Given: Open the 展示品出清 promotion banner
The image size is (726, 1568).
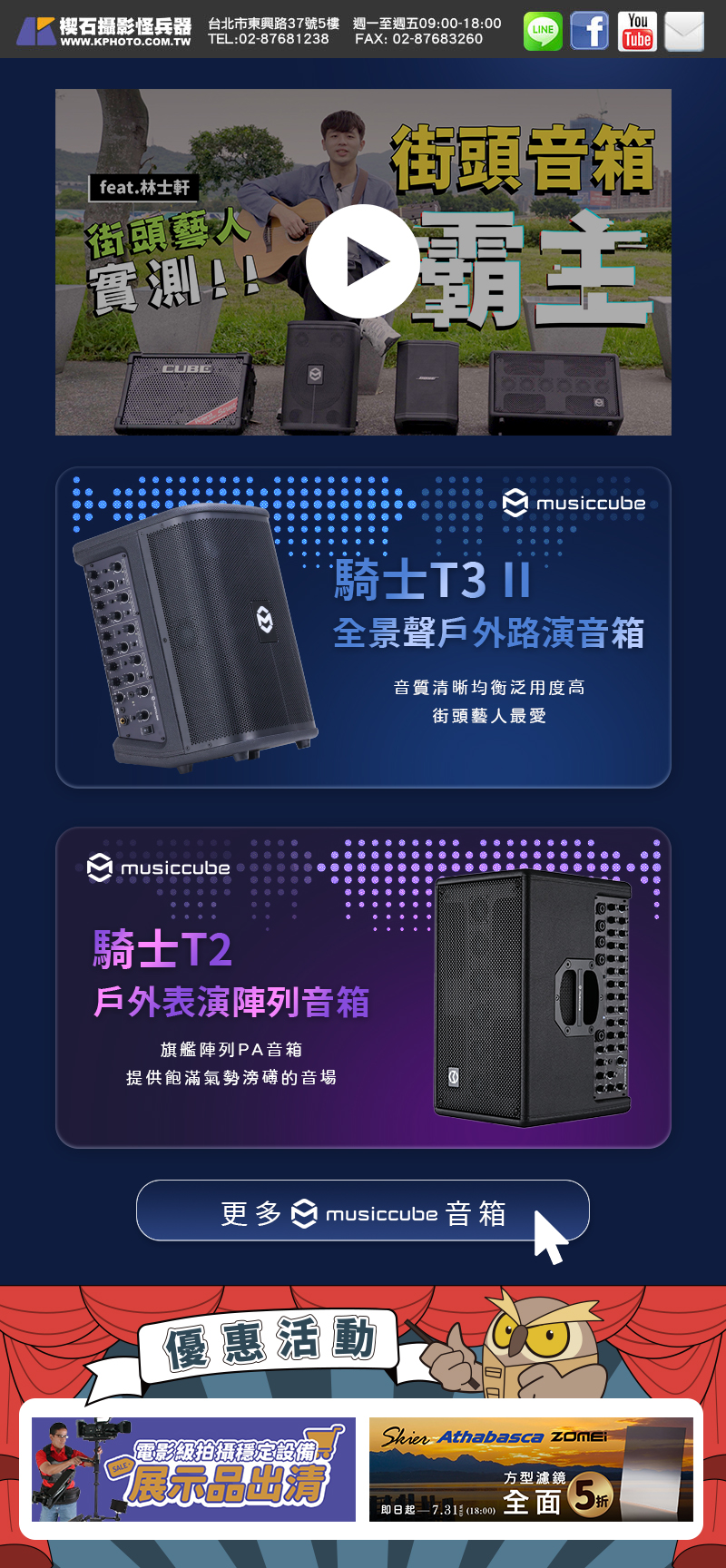Looking at the screenshot, I should pos(193,1469).
